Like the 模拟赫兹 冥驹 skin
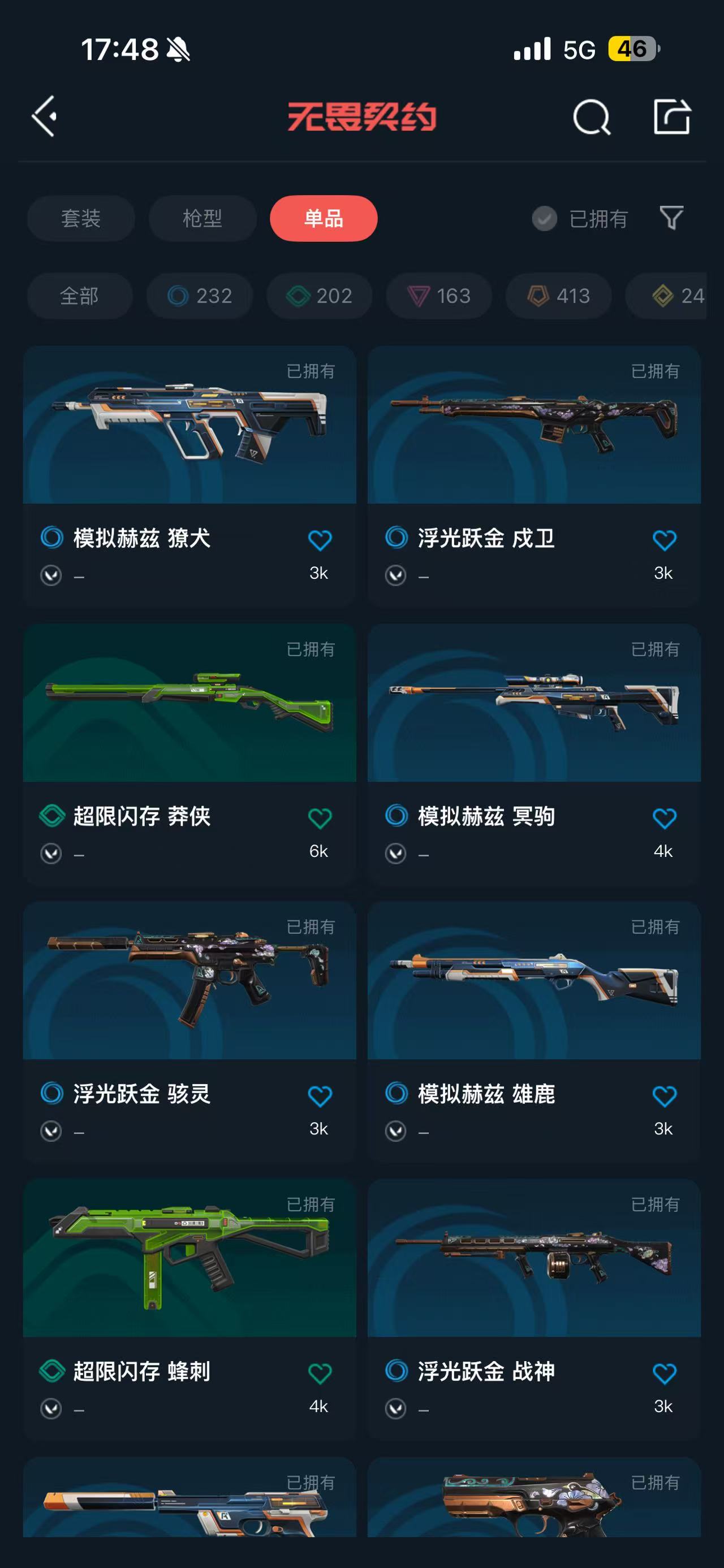The height and width of the screenshot is (1568, 724). tap(663, 818)
